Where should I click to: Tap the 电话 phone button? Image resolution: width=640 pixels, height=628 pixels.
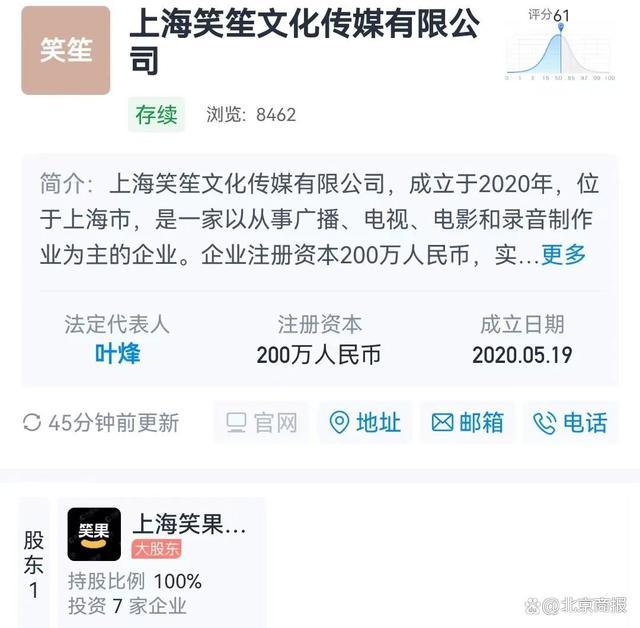(x=570, y=423)
